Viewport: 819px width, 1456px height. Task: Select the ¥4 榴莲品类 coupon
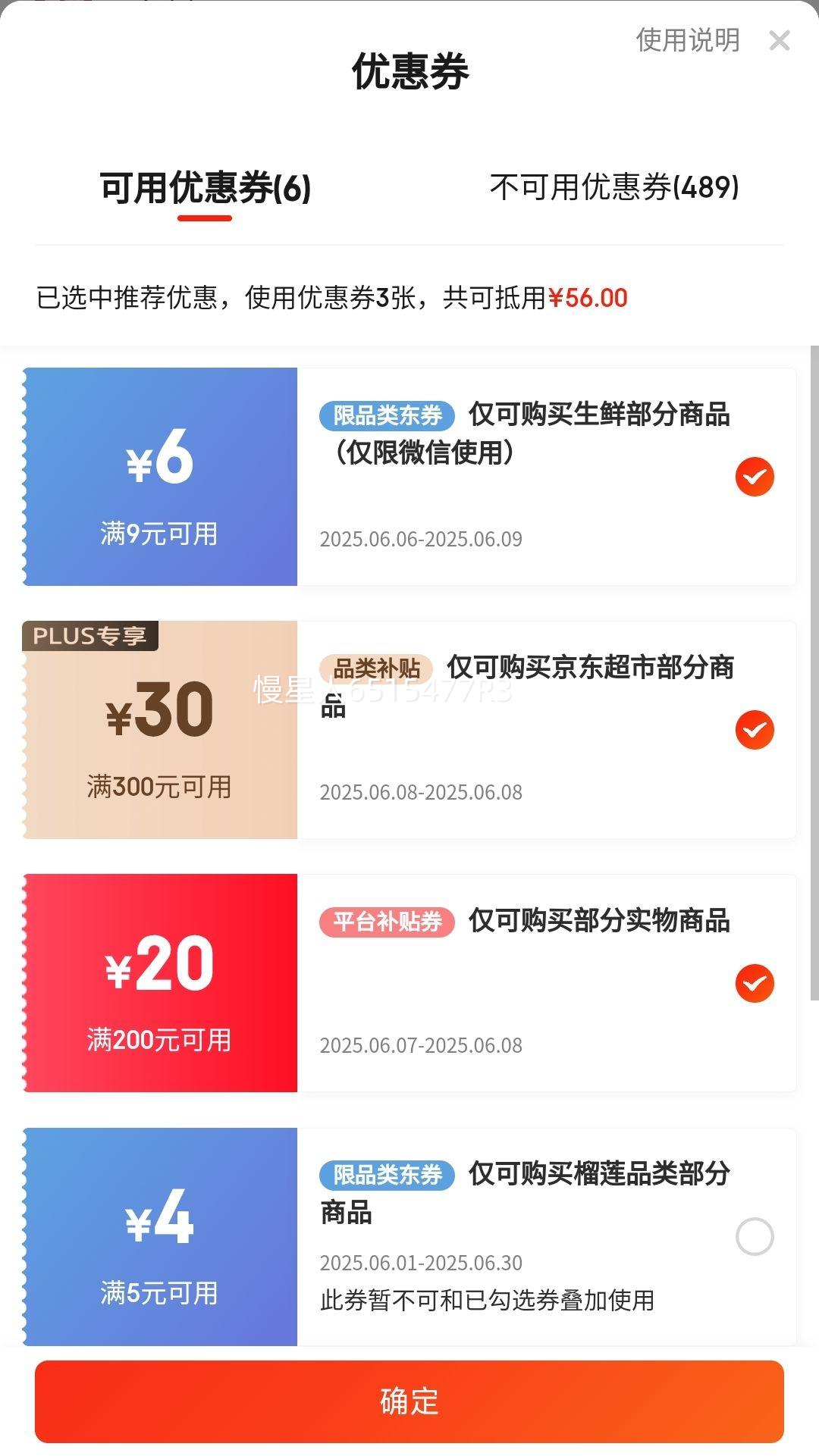pos(755,1236)
